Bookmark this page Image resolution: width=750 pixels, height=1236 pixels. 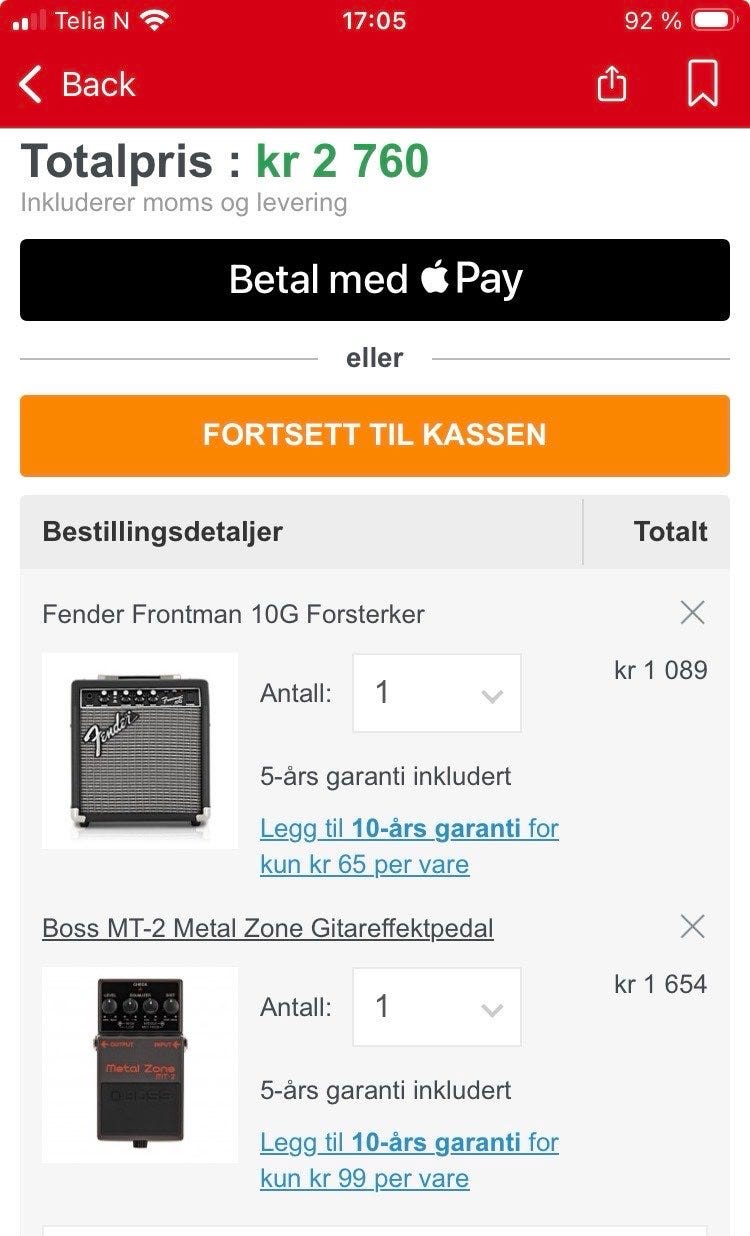(x=702, y=84)
